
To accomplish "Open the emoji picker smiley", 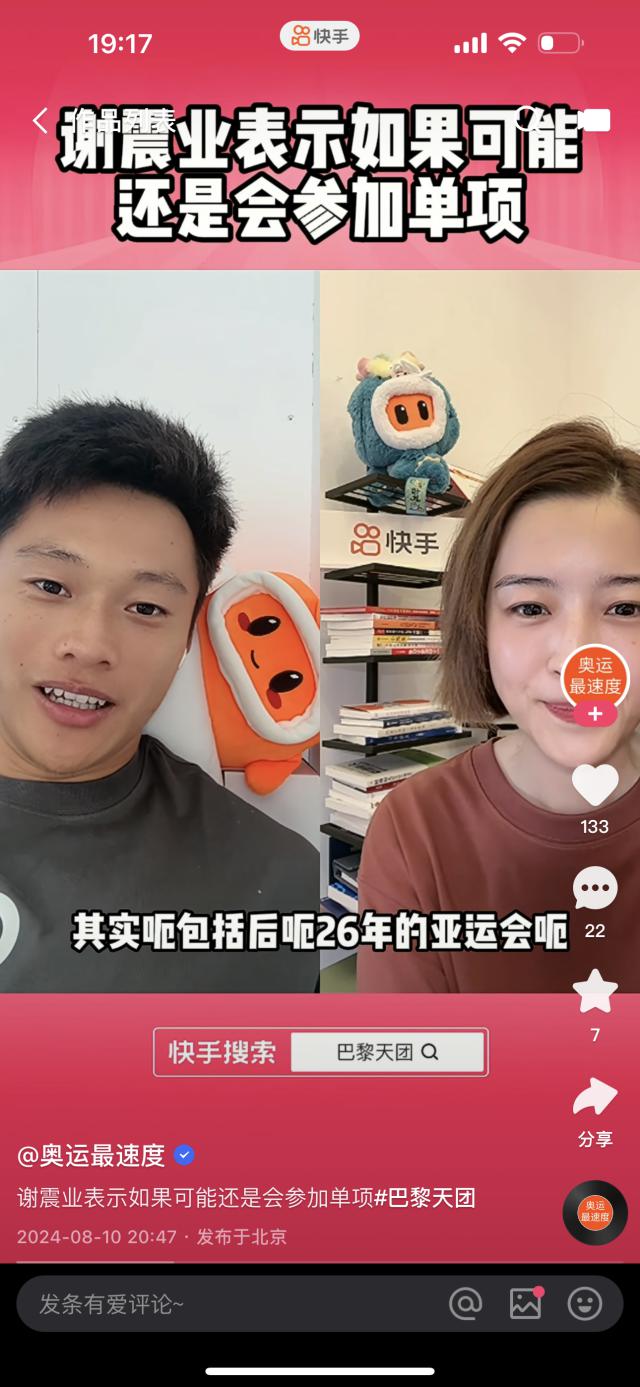I will 585,1304.
